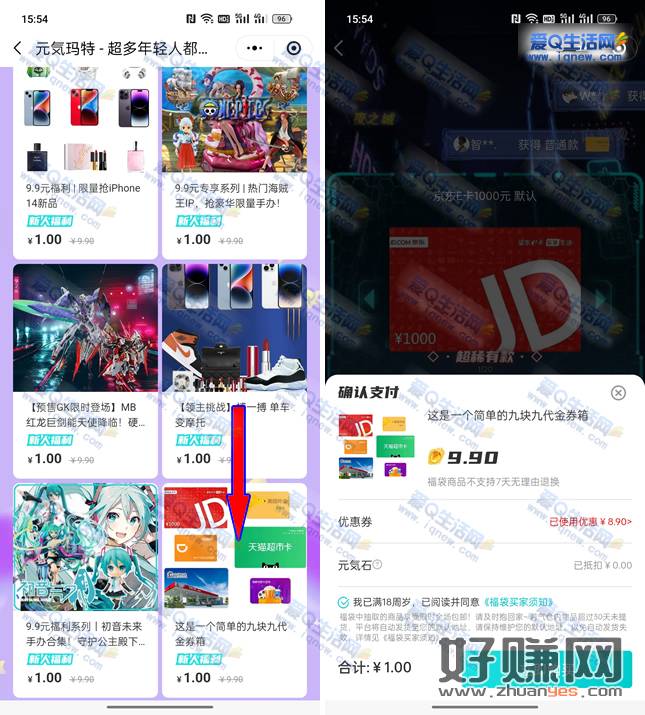Open the 热门海贼王IP手办 product card
This screenshot has width=645, height=715.
point(234,160)
